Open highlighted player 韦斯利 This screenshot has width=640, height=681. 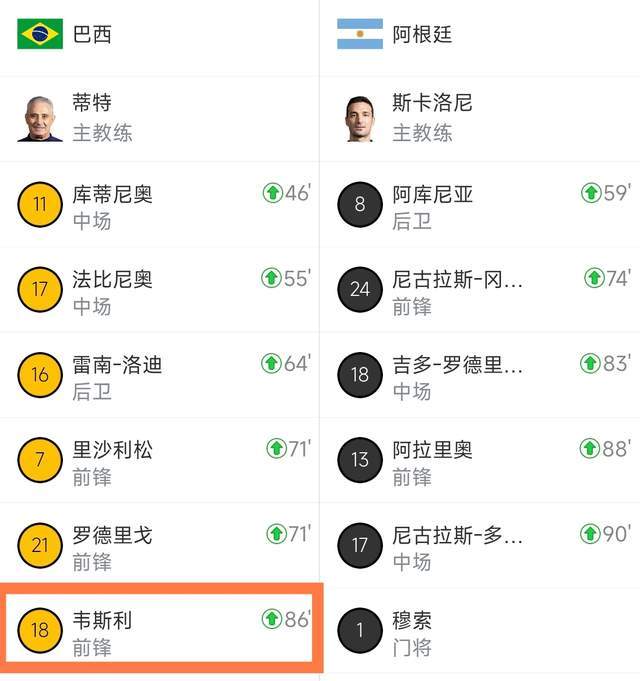[x=159, y=628]
